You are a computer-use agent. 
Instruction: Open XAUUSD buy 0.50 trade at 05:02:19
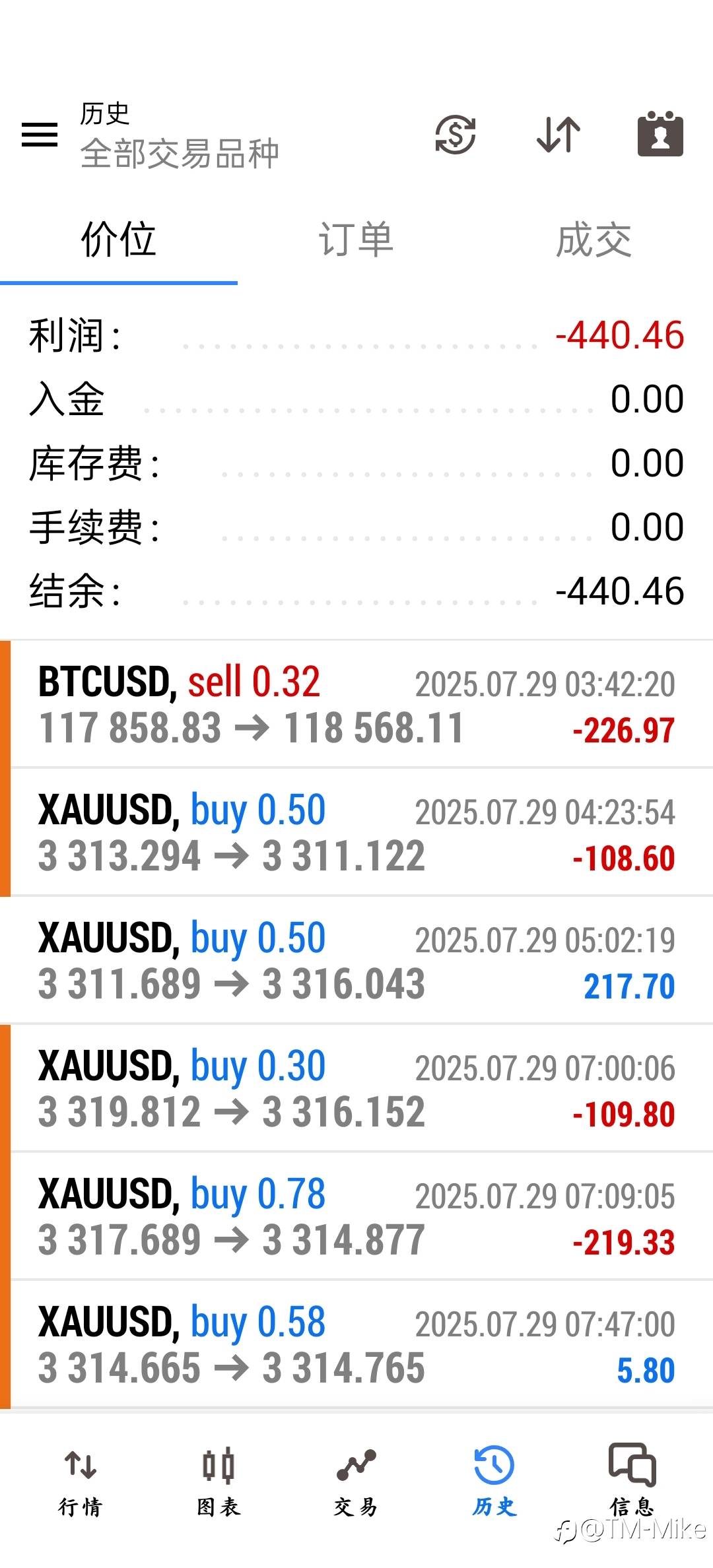click(356, 960)
